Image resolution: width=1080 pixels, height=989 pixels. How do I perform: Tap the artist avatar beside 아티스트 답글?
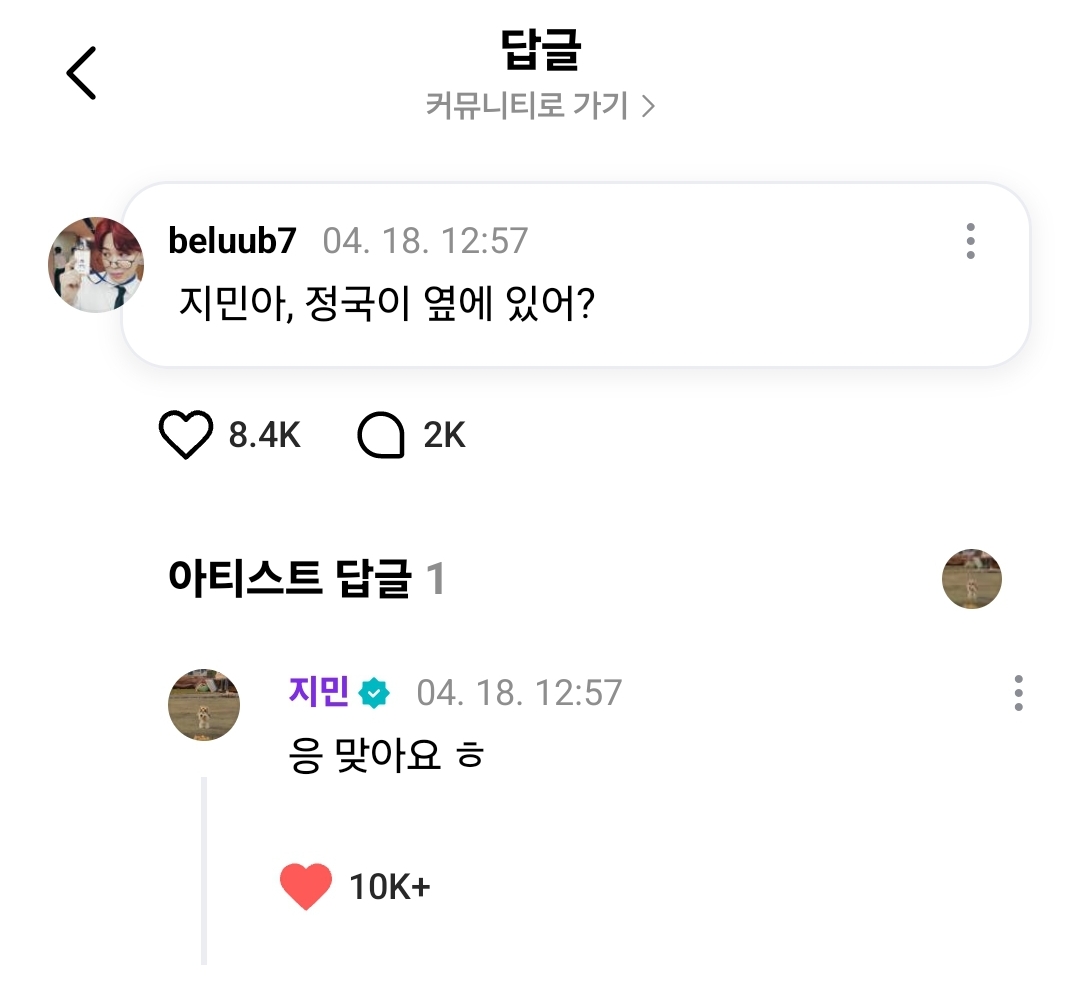click(x=971, y=578)
